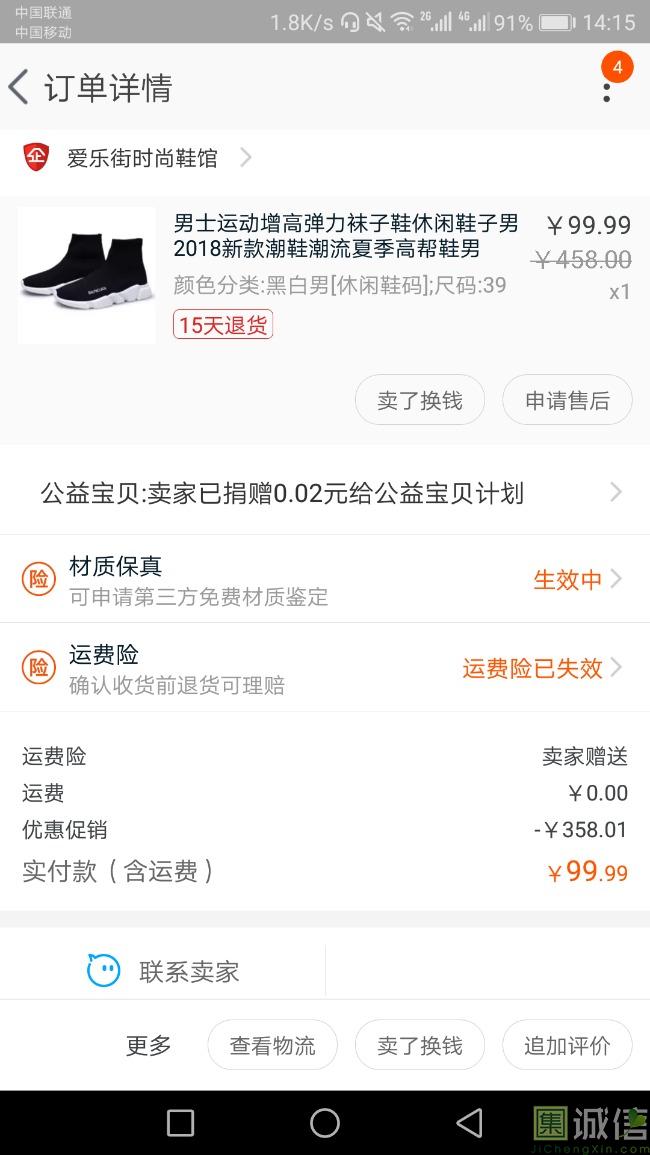View logistics with 查看物流
The image size is (650, 1155).
(272, 1045)
